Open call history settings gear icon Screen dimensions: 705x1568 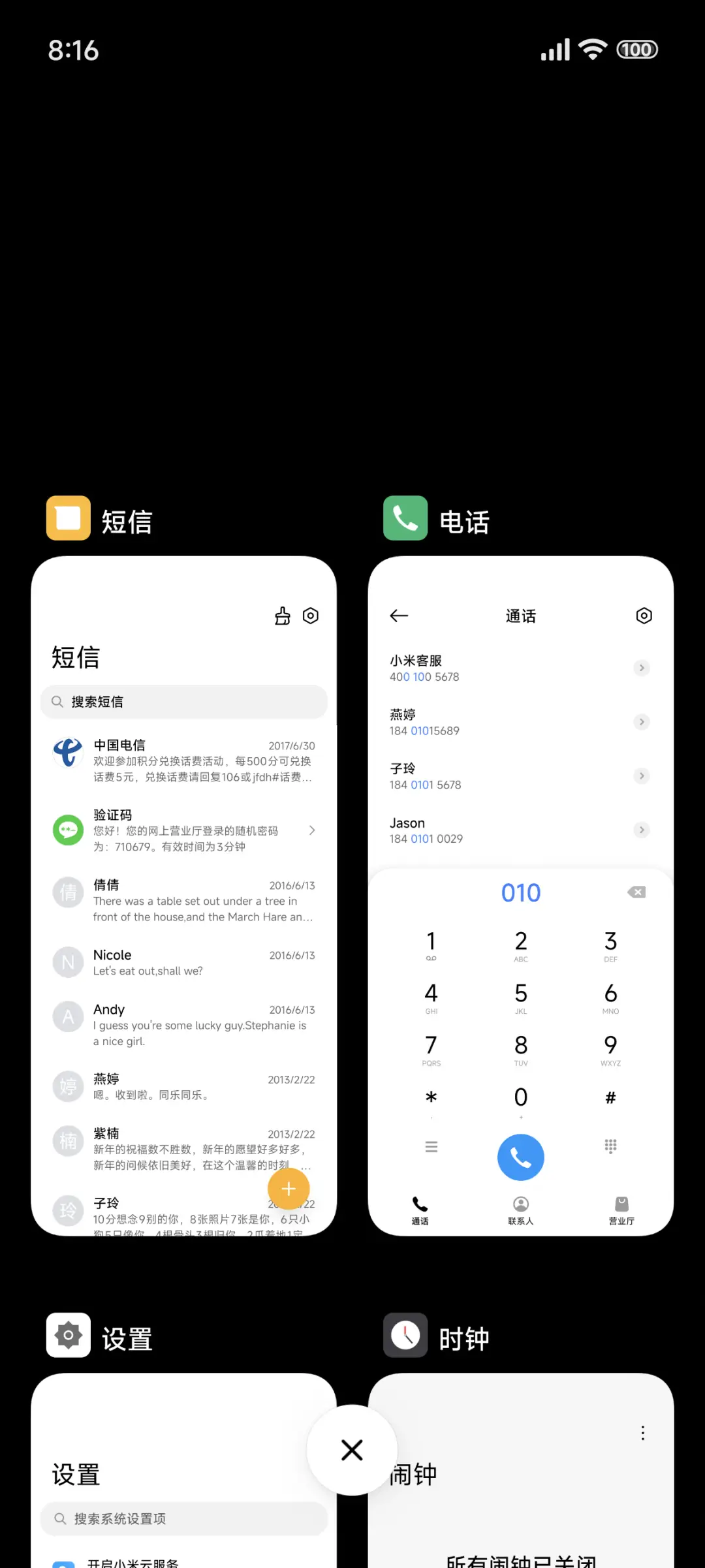coord(644,616)
